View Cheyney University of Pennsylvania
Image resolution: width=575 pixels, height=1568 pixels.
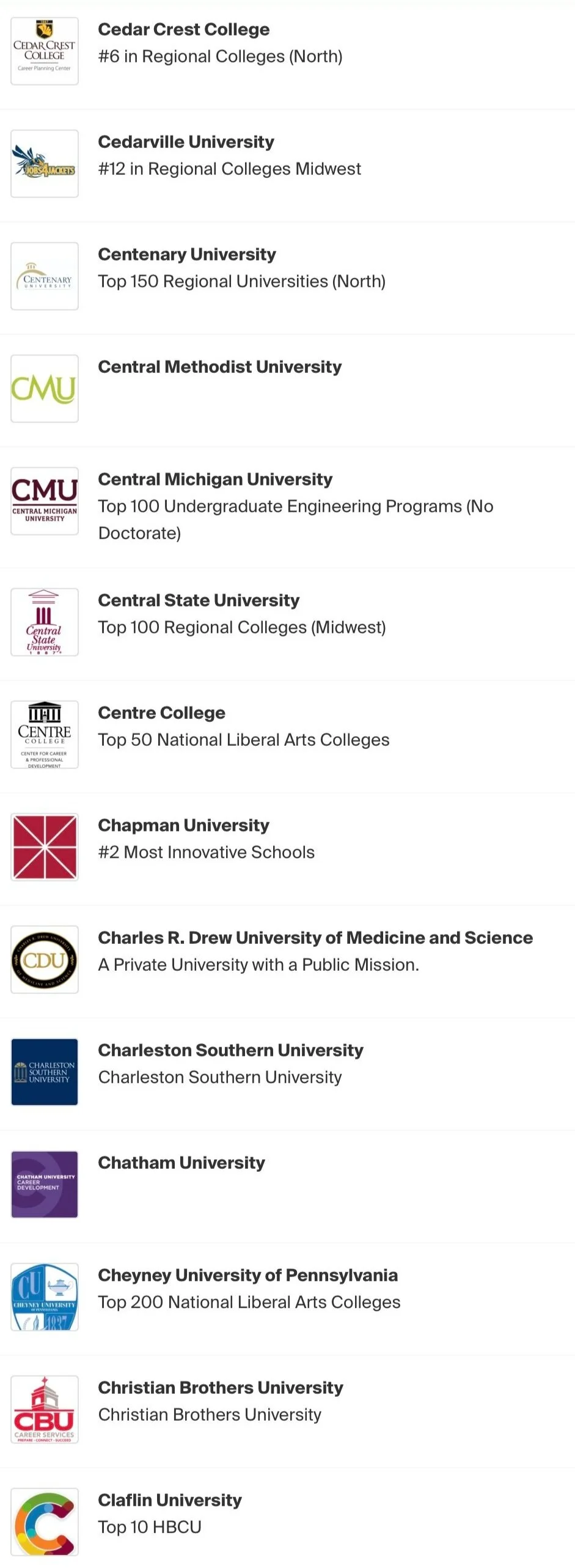[x=247, y=1276]
